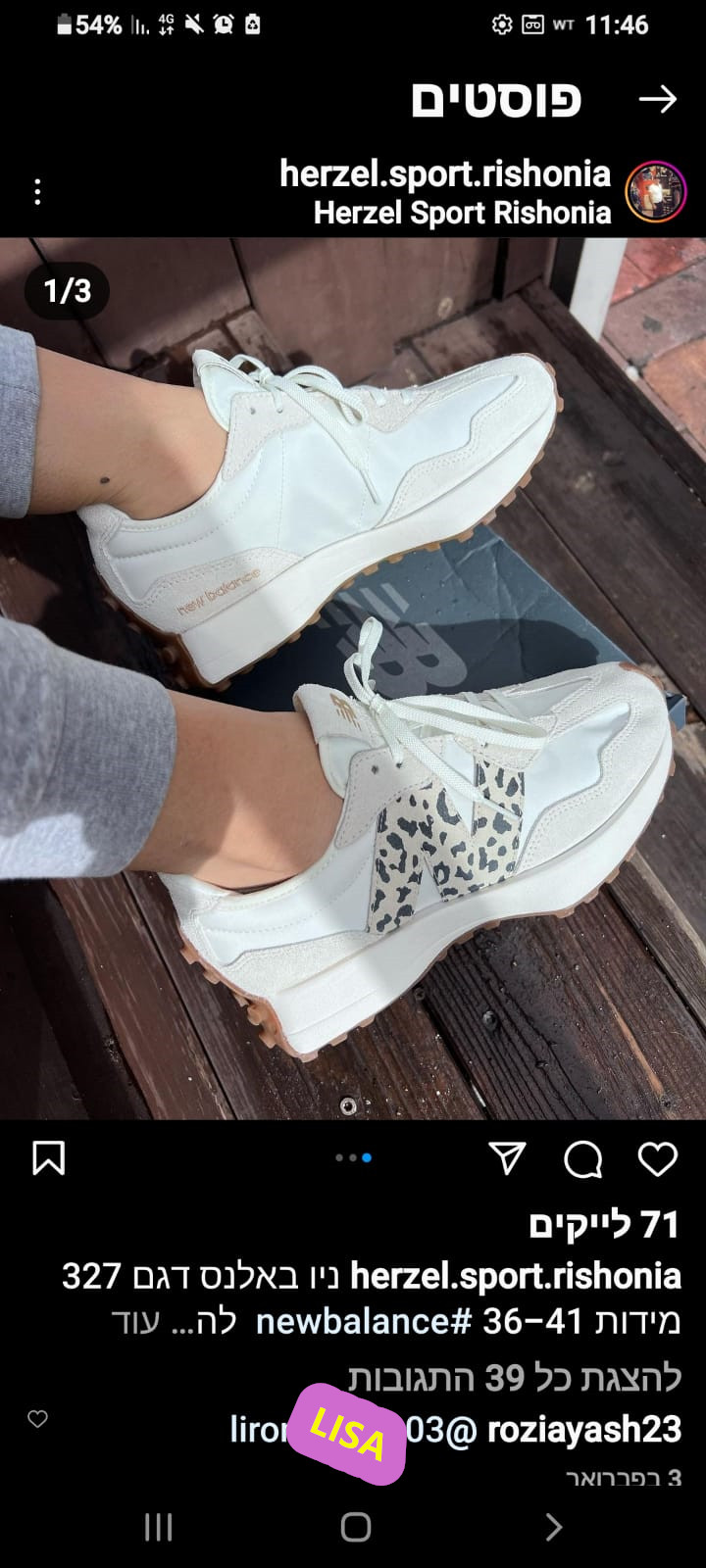This screenshot has width=706, height=1568.
Task: Open the post's three-dot options menu
Action: coord(37,192)
